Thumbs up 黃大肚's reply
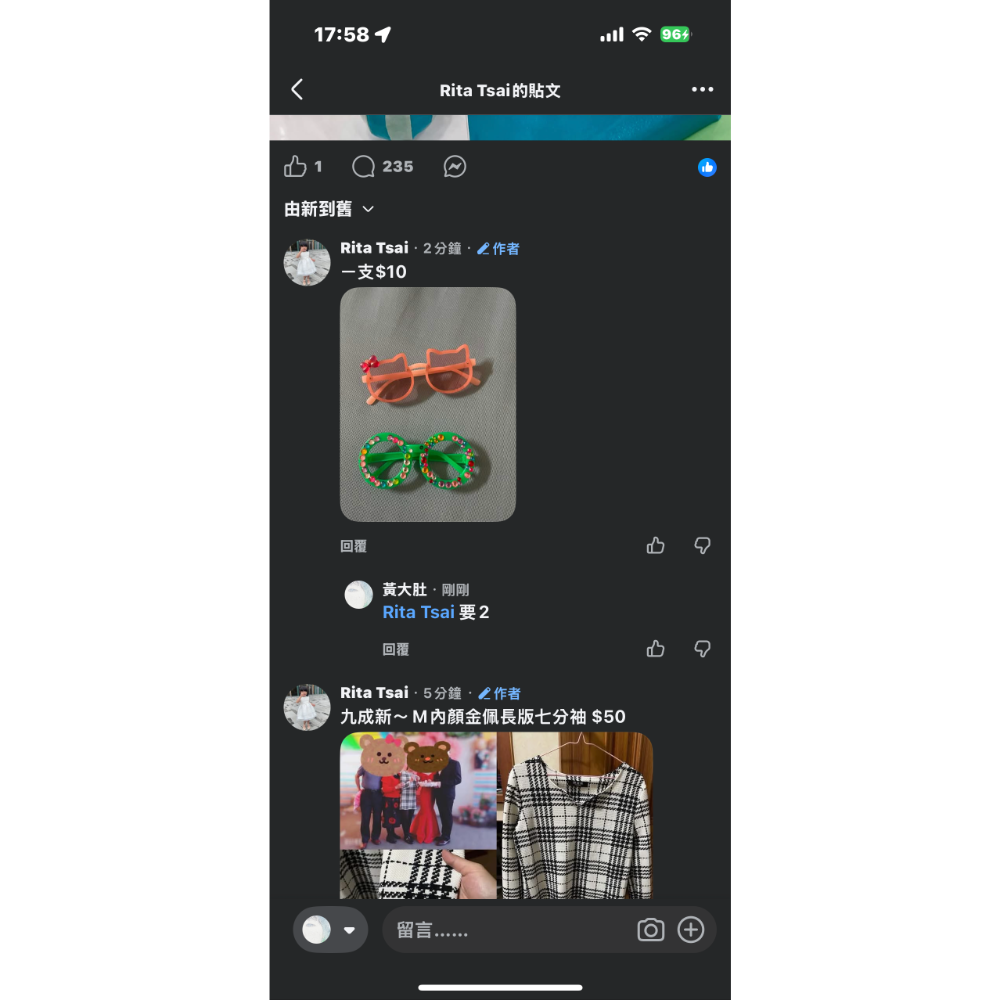Screen dimensions: 1000x1000 (656, 649)
